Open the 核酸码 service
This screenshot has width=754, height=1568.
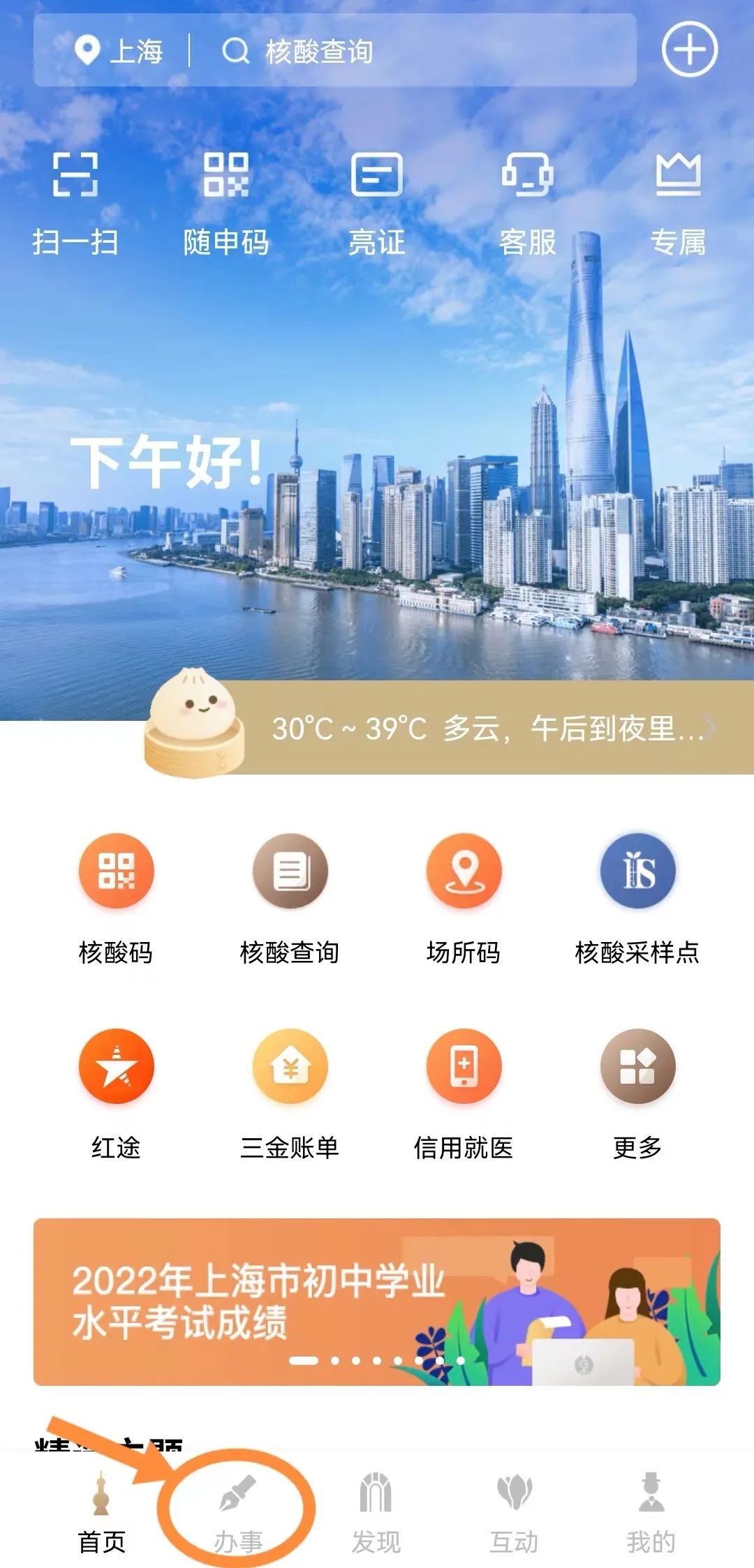(116, 897)
